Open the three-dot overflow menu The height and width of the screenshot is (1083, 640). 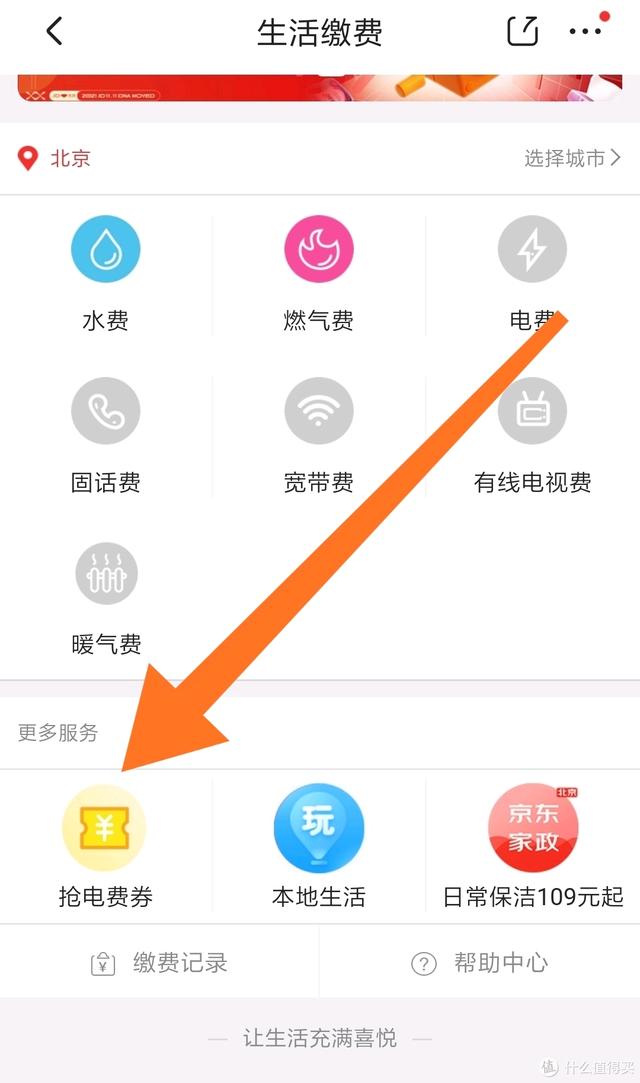click(x=585, y=32)
